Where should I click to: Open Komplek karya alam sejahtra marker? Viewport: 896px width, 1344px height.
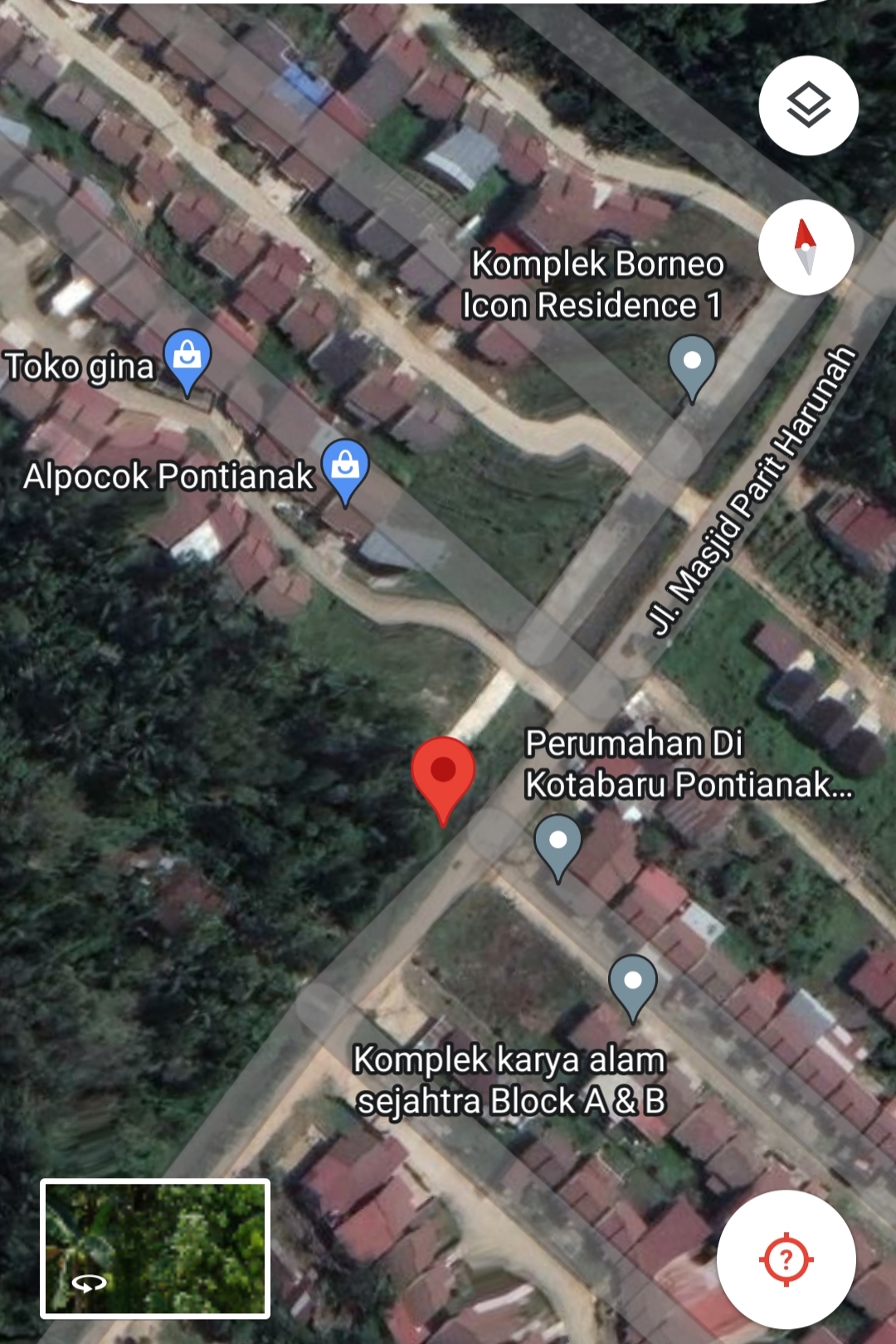click(633, 985)
